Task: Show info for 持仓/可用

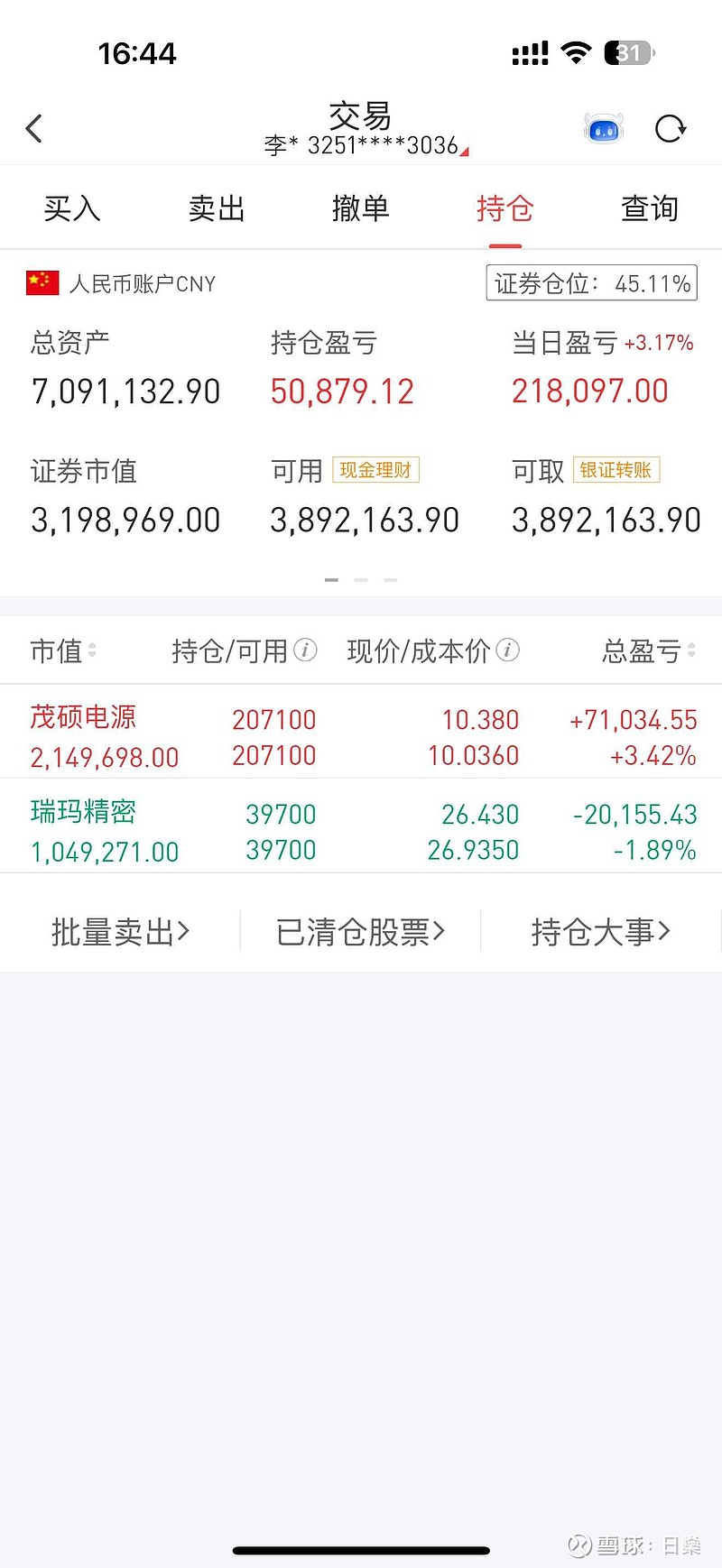Action: coord(306,650)
